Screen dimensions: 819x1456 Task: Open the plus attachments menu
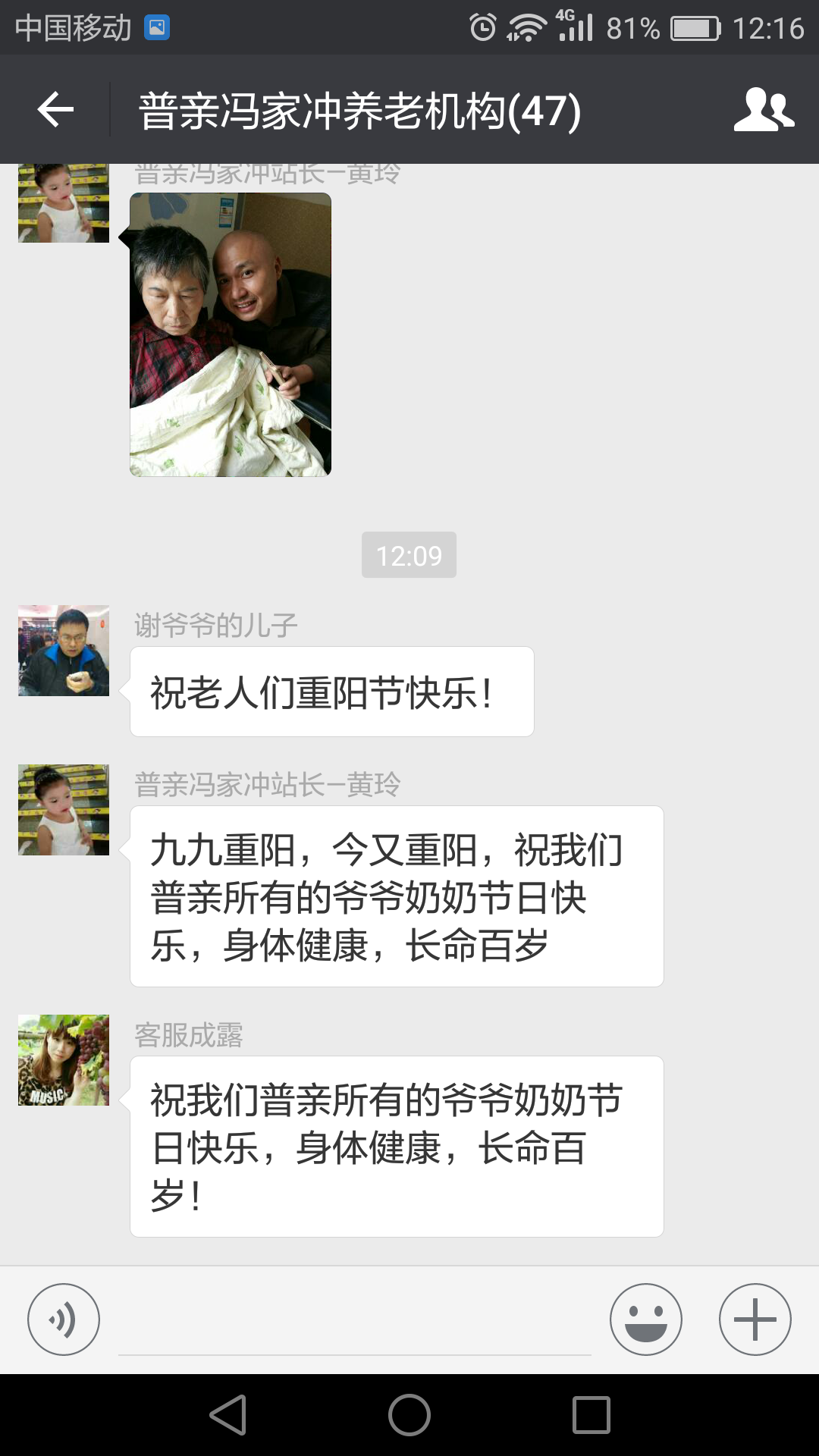click(755, 1319)
